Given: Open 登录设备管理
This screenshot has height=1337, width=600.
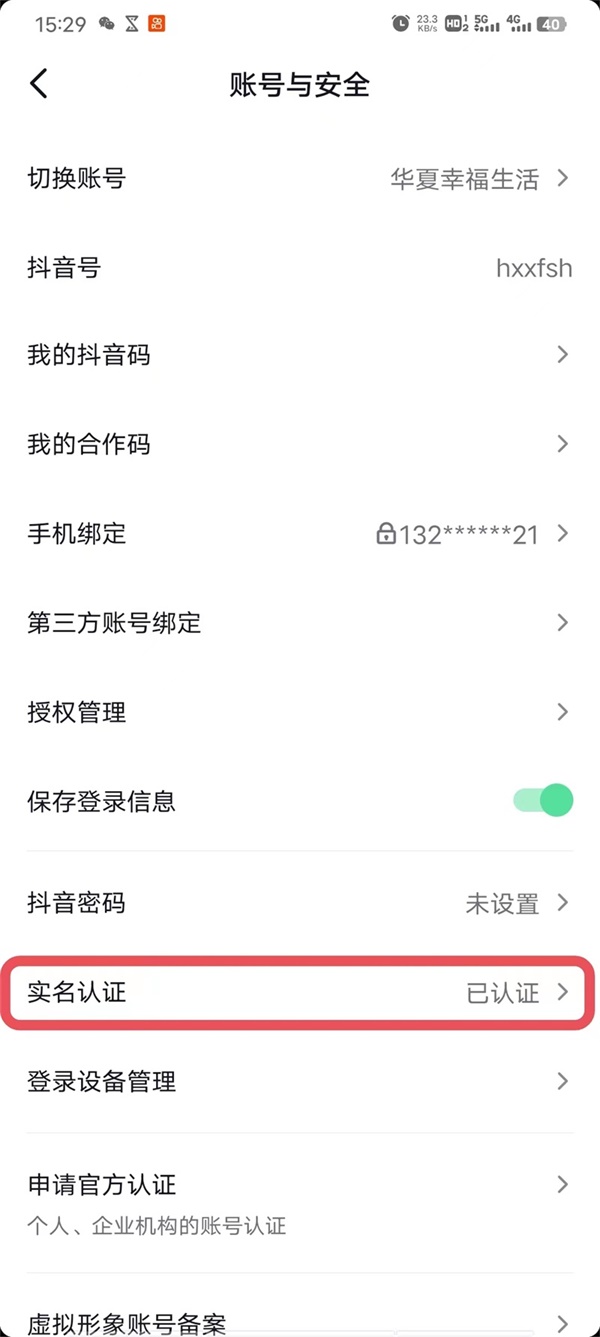Looking at the screenshot, I should point(300,1081).
